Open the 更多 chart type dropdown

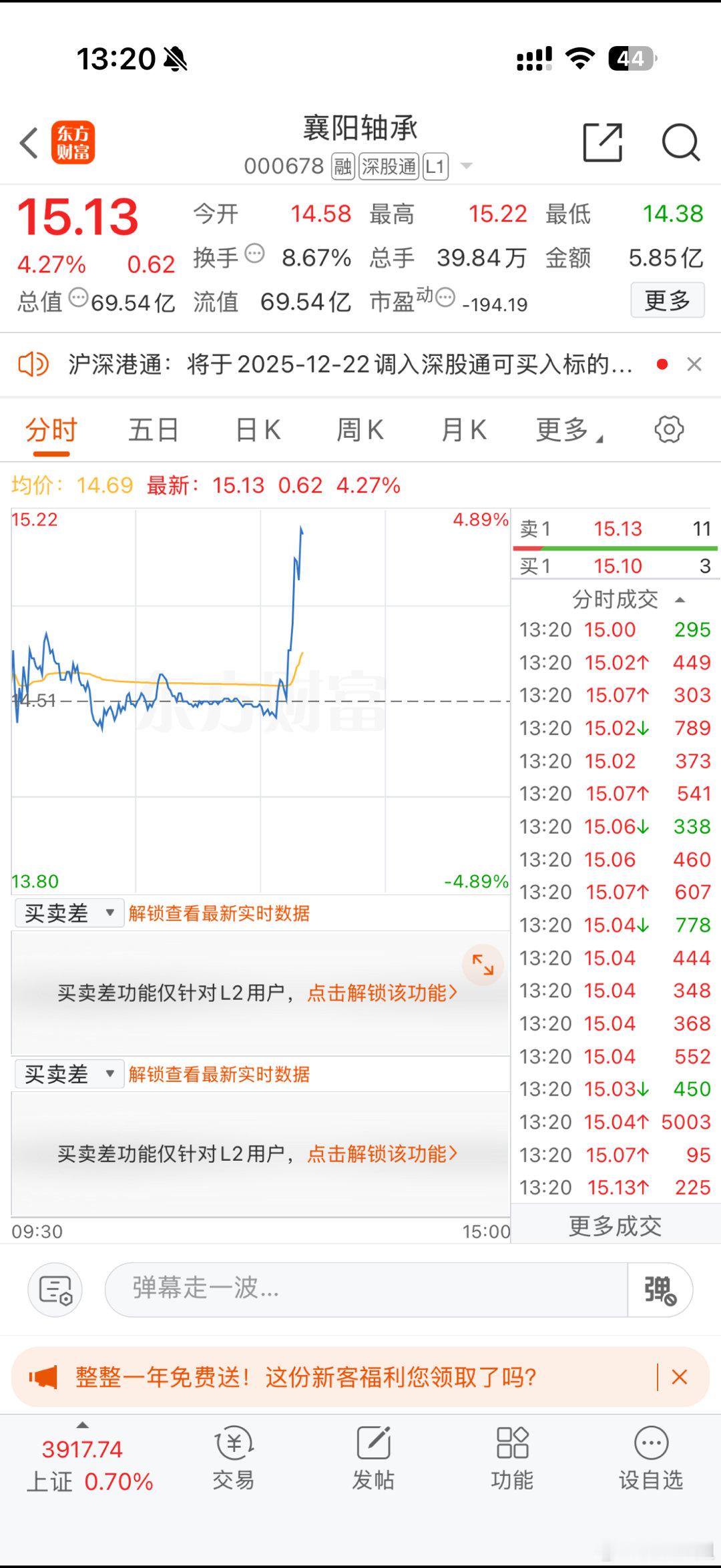(565, 431)
